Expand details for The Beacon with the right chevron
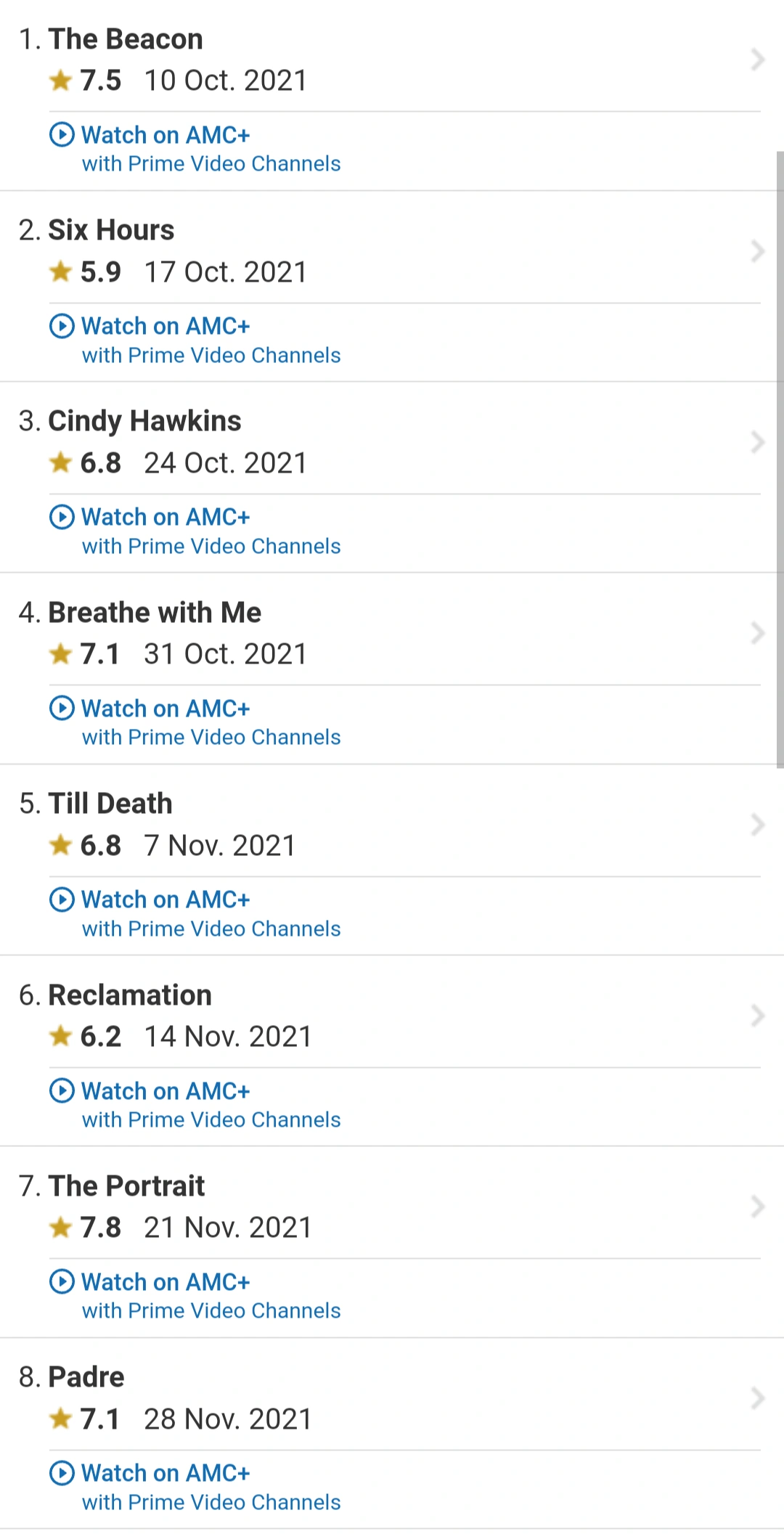Image resolution: width=784 pixels, height=1534 pixels. pos(757,60)
